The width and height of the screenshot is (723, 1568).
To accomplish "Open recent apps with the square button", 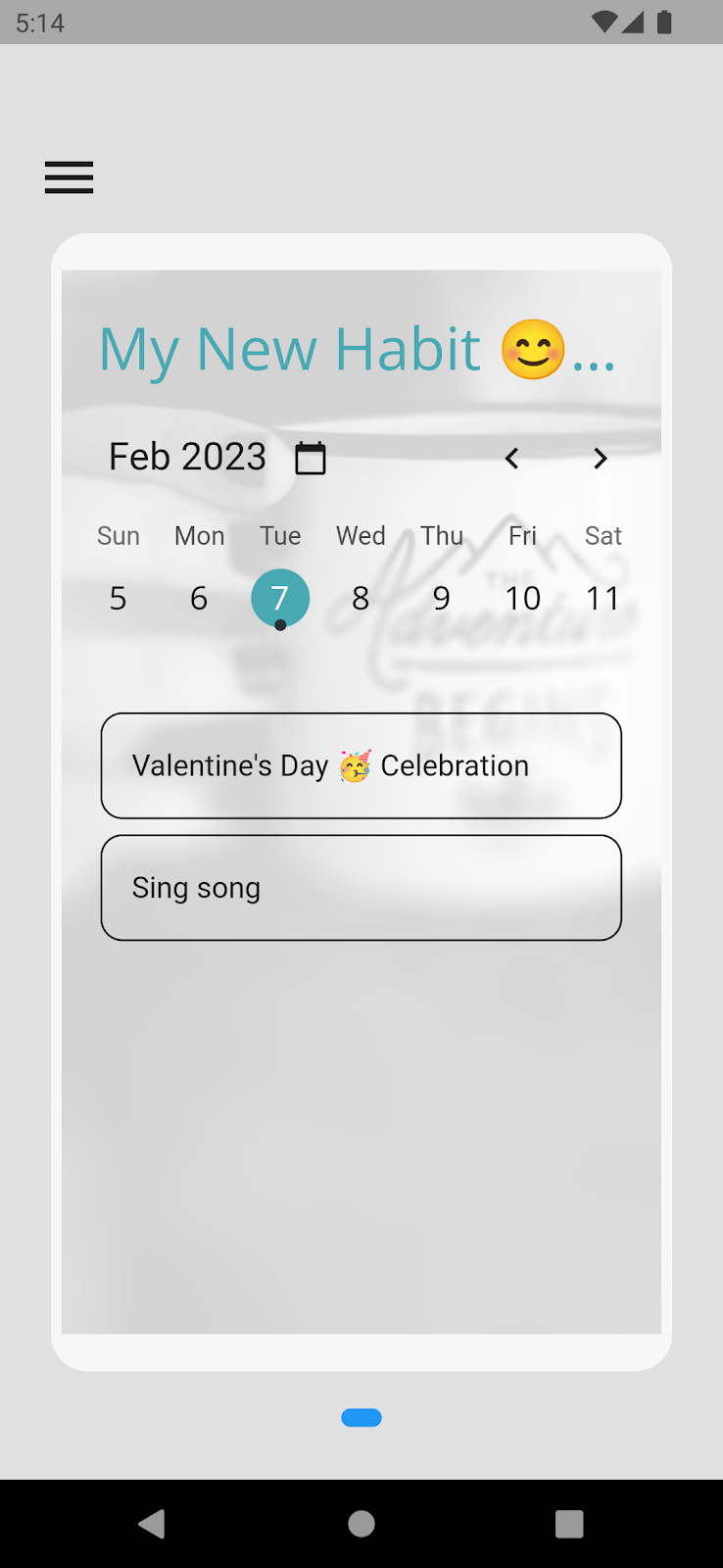I will 569,1524.
